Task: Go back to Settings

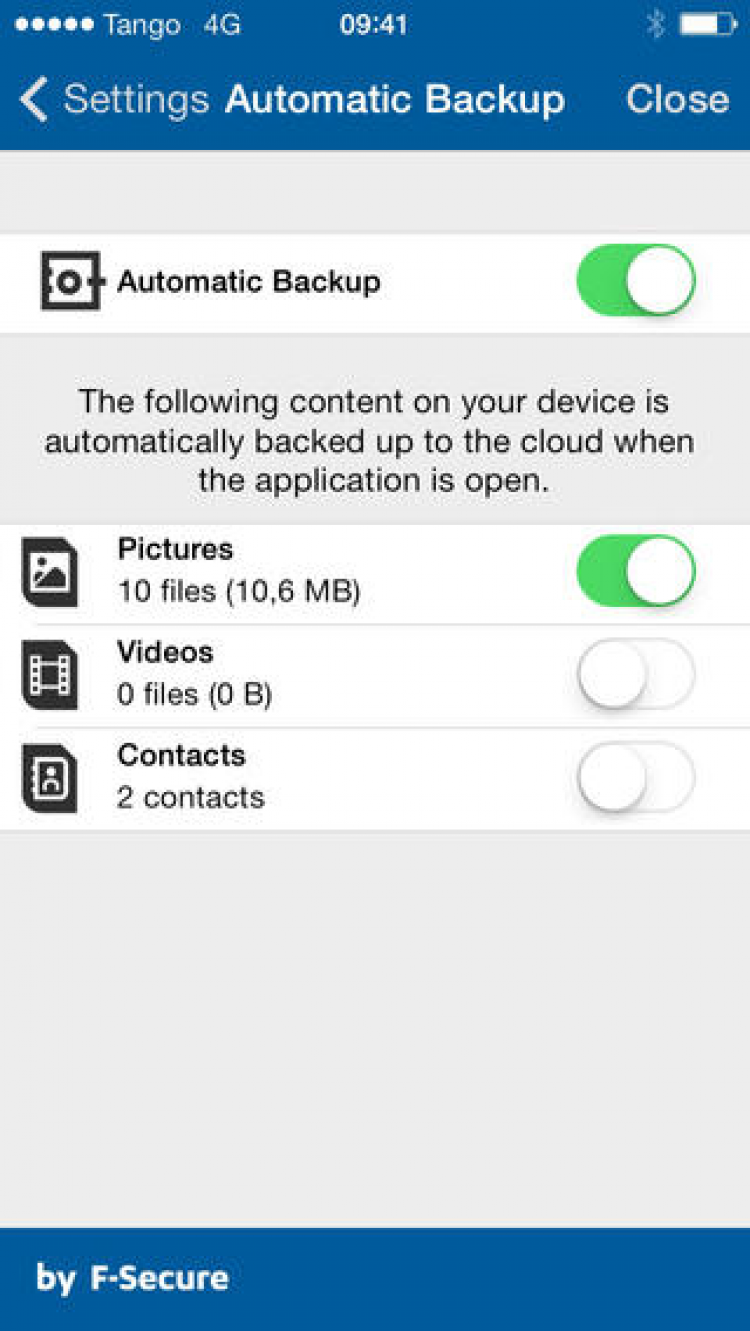Action: tap(113, 100)
